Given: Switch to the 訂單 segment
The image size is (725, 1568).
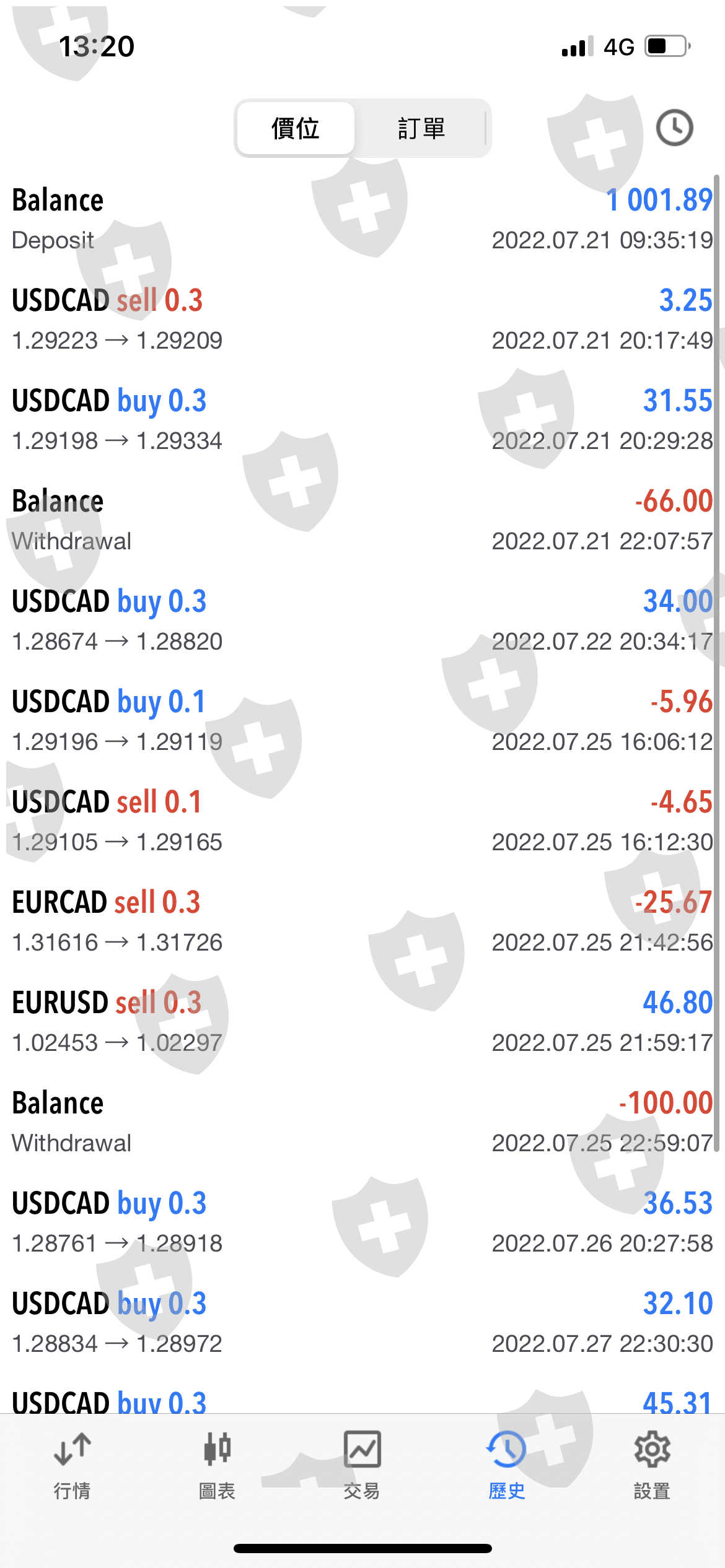Looking at the screenshot, I should (x=421, y=129).
